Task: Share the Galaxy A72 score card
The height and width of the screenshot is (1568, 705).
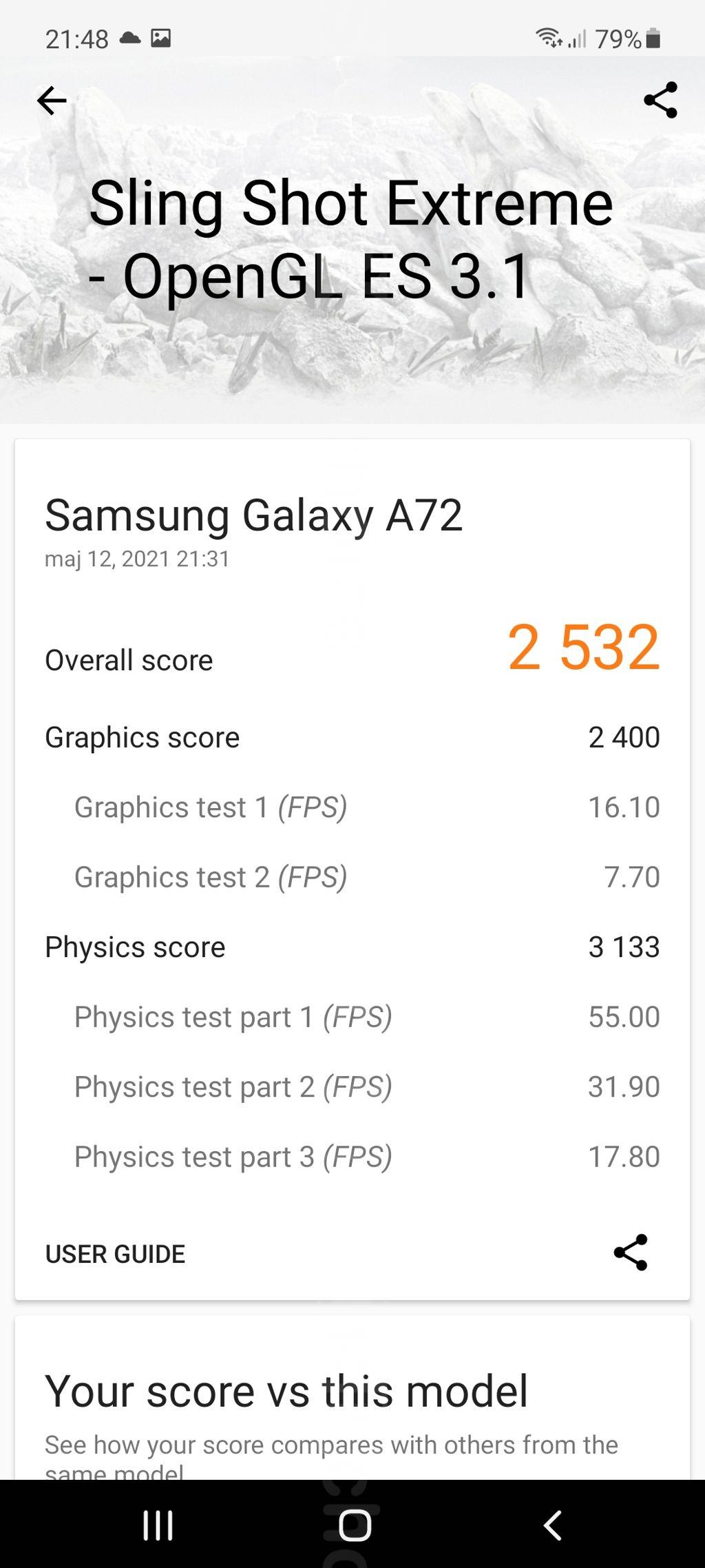Action: pos(631,1252)
